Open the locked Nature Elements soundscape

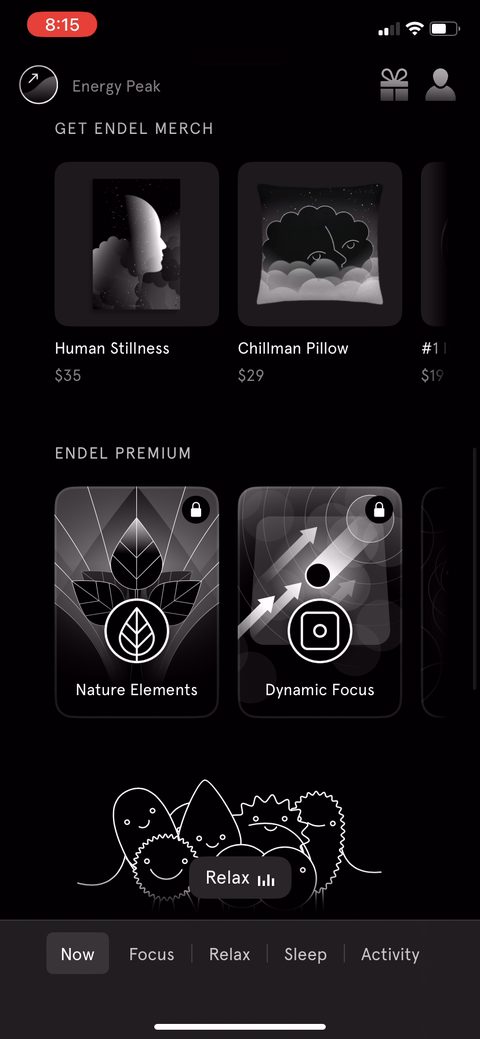tap(137, 602)
